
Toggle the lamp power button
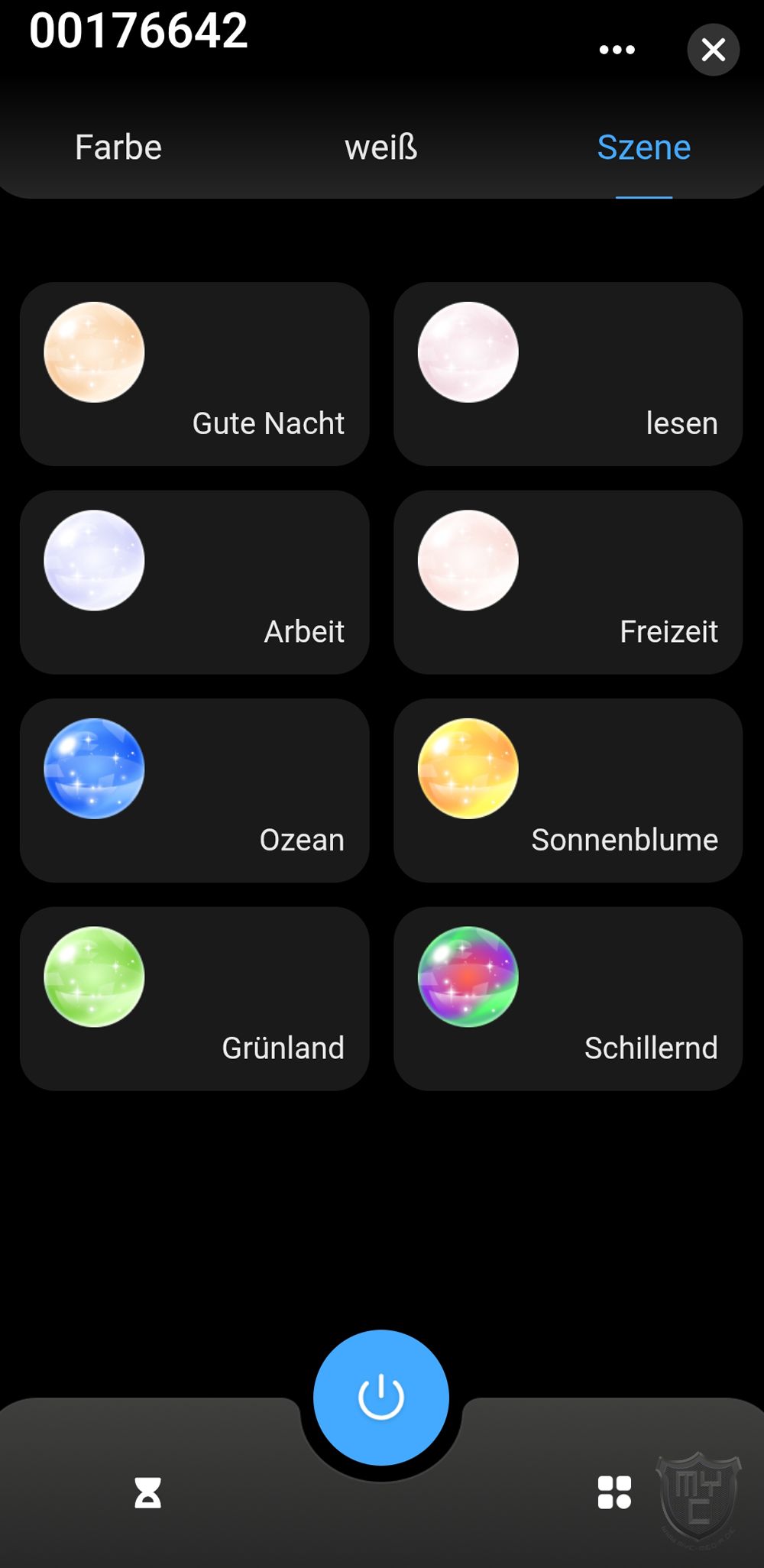pyautogui.click(x=381, y=1398)
